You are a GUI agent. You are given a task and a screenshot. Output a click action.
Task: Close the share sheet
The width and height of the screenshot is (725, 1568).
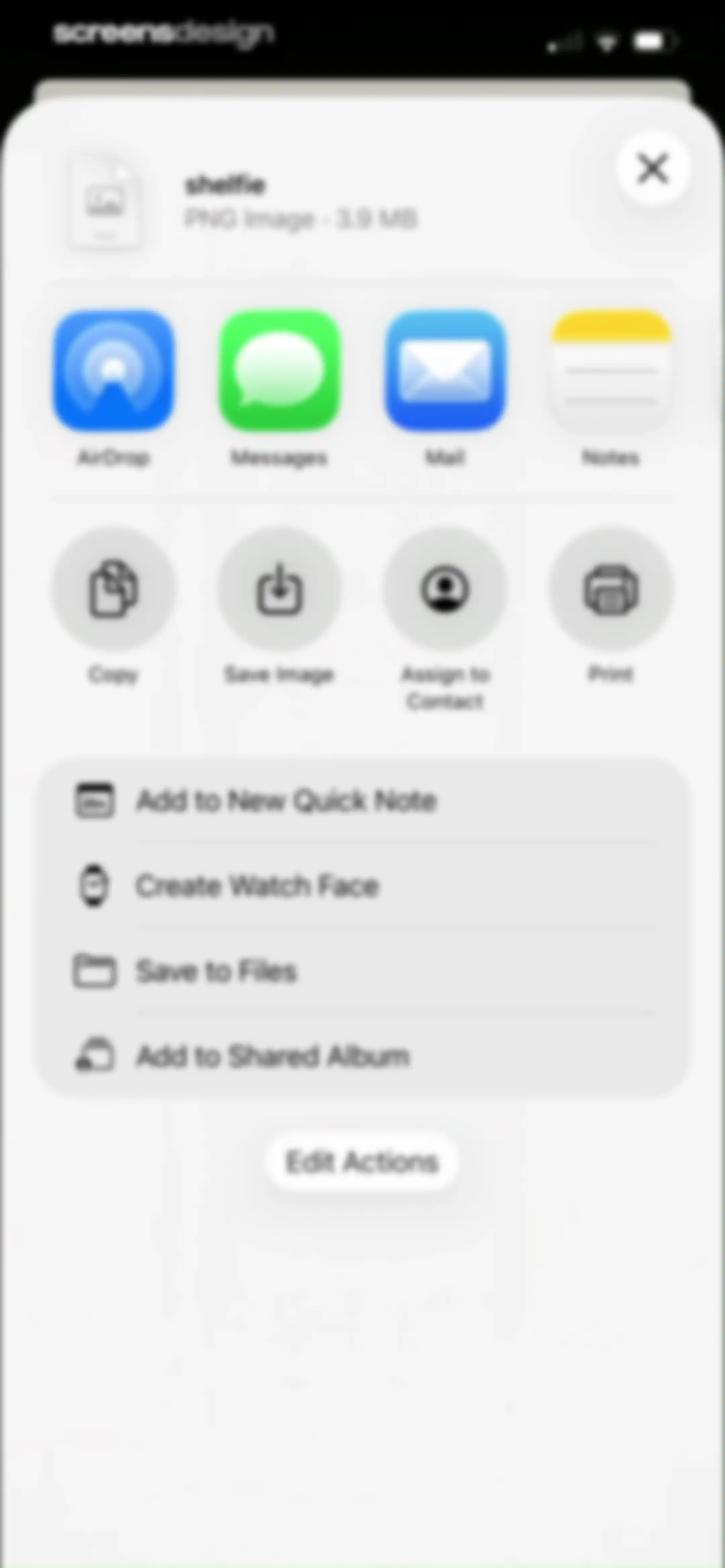[x=652, y=168]
